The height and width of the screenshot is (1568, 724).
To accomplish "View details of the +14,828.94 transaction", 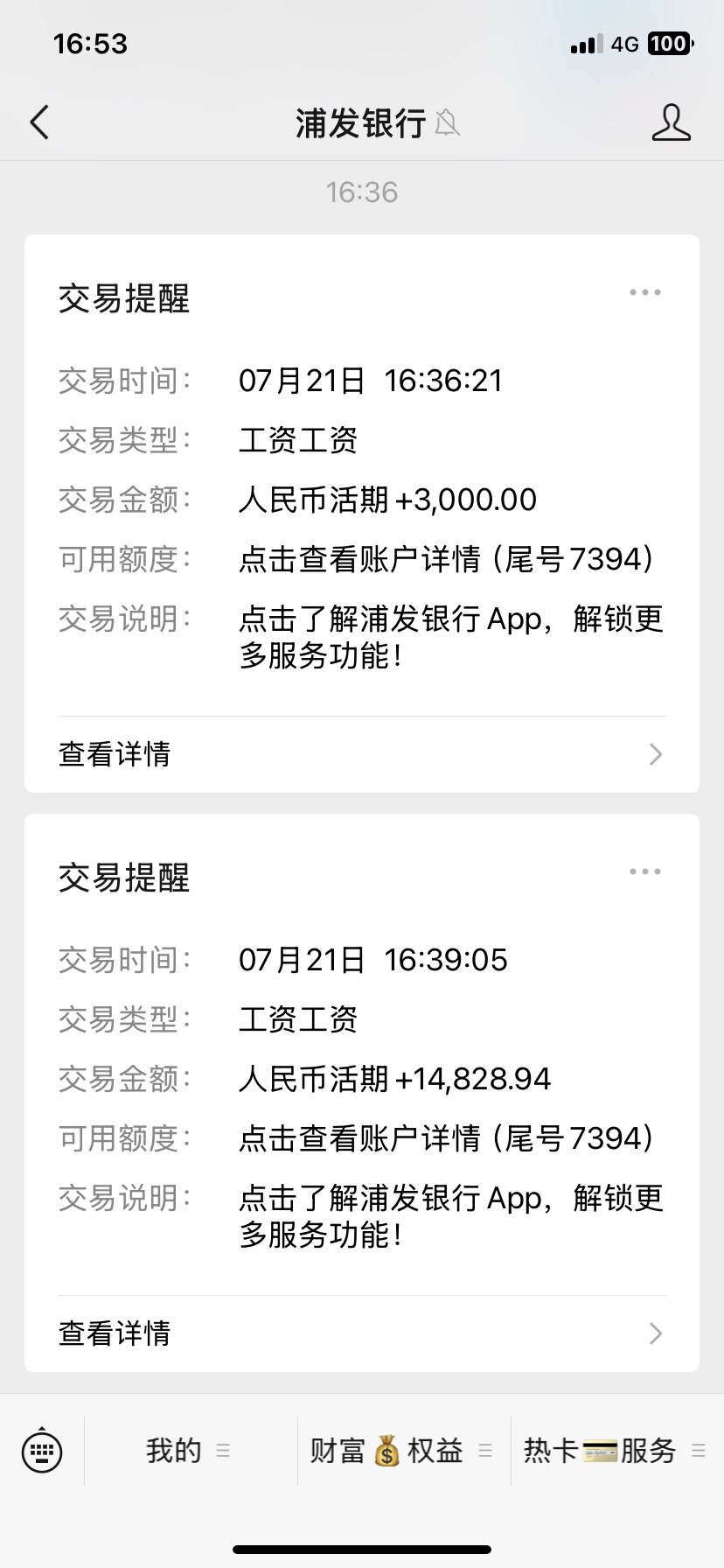I will [362, 1333].
